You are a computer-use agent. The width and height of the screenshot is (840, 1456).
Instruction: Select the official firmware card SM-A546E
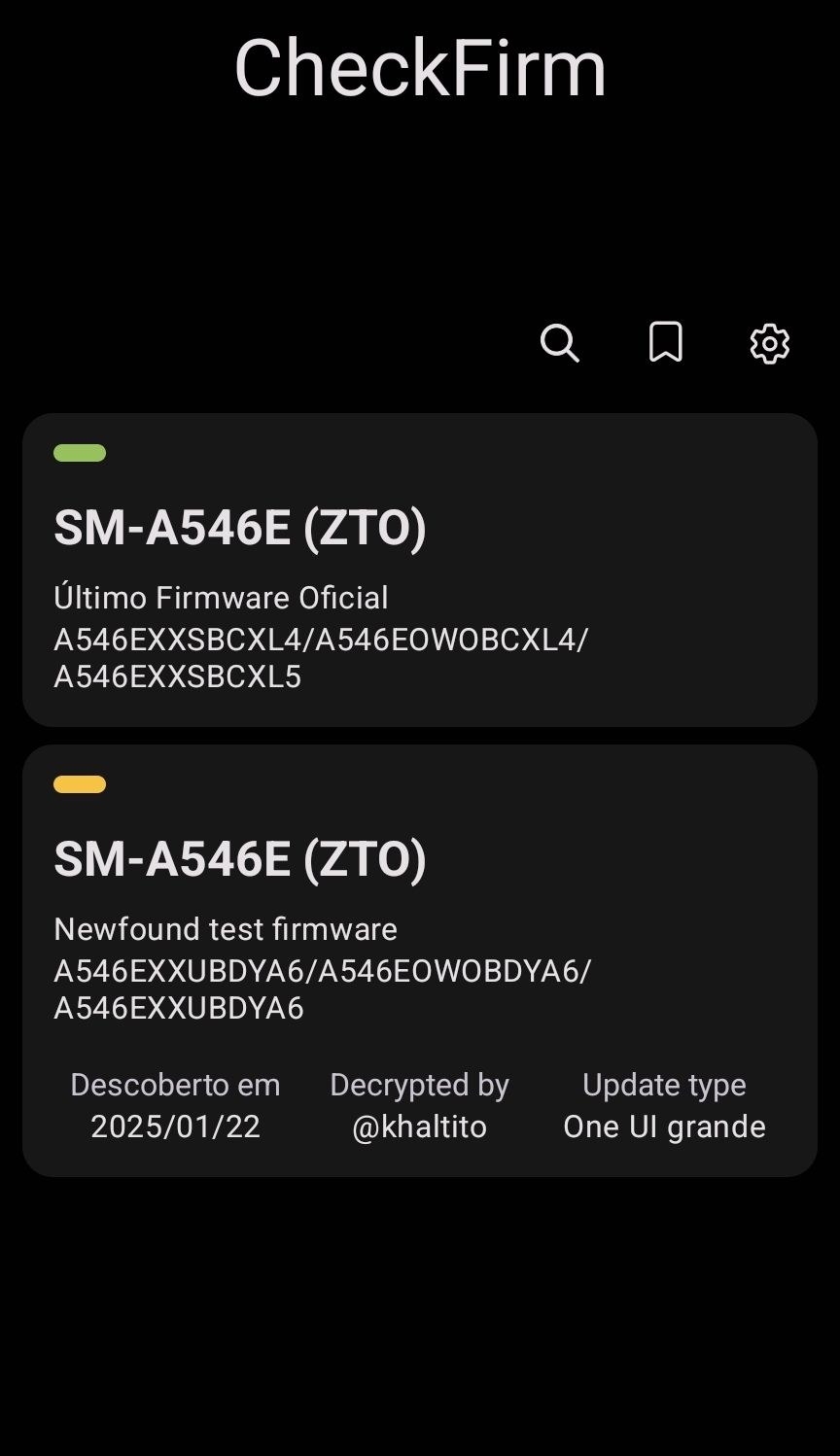[x=420, y=570]
